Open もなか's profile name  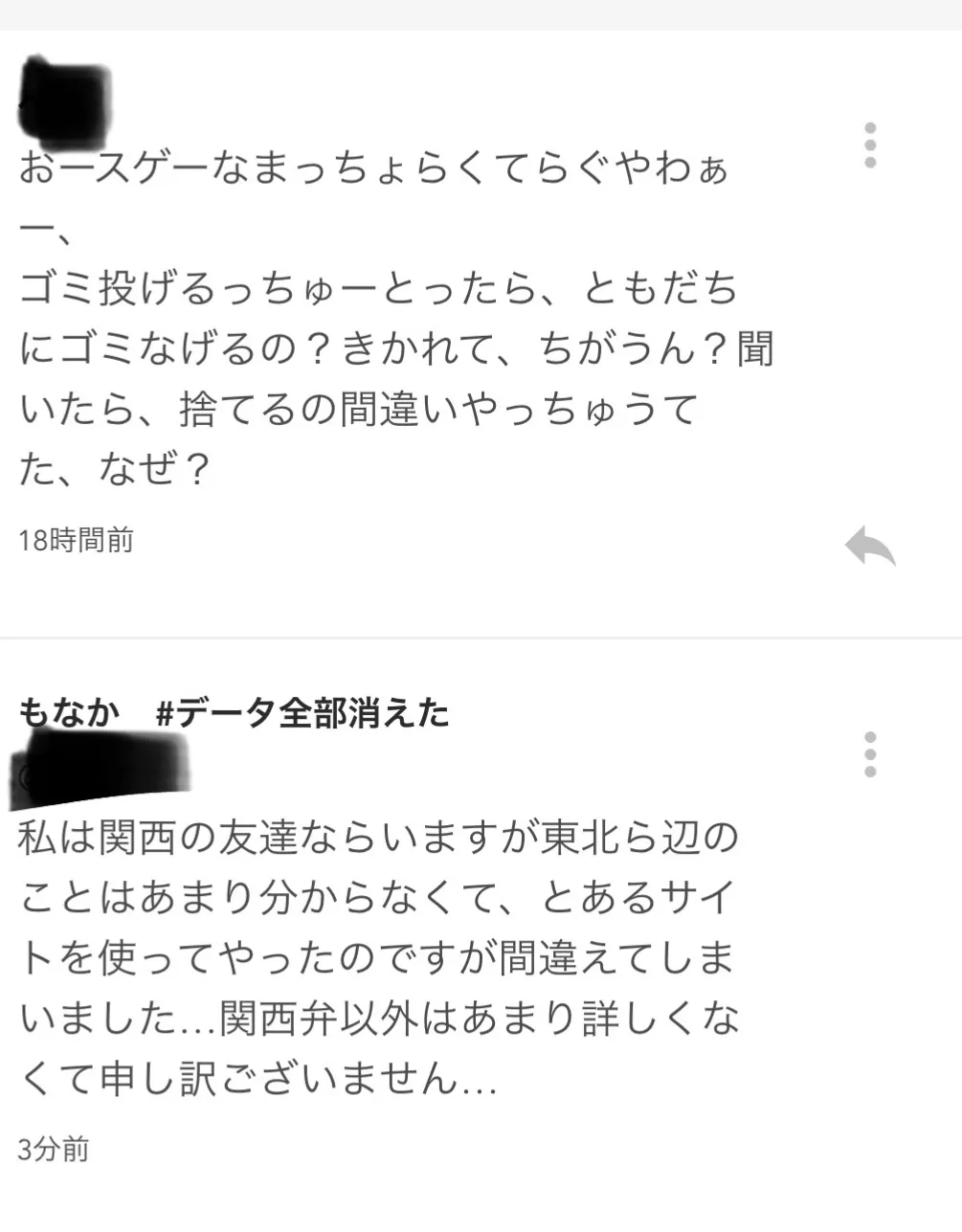coord(70,713)
